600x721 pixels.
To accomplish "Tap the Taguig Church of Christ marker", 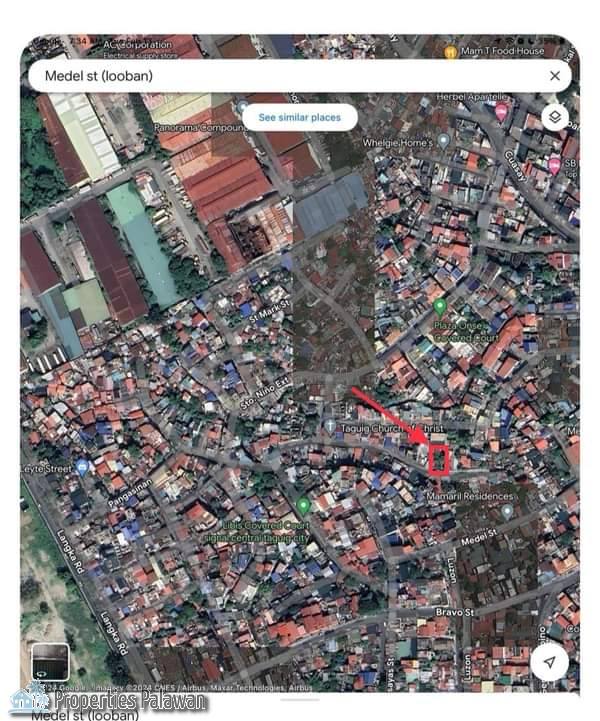I will (330, 425).
